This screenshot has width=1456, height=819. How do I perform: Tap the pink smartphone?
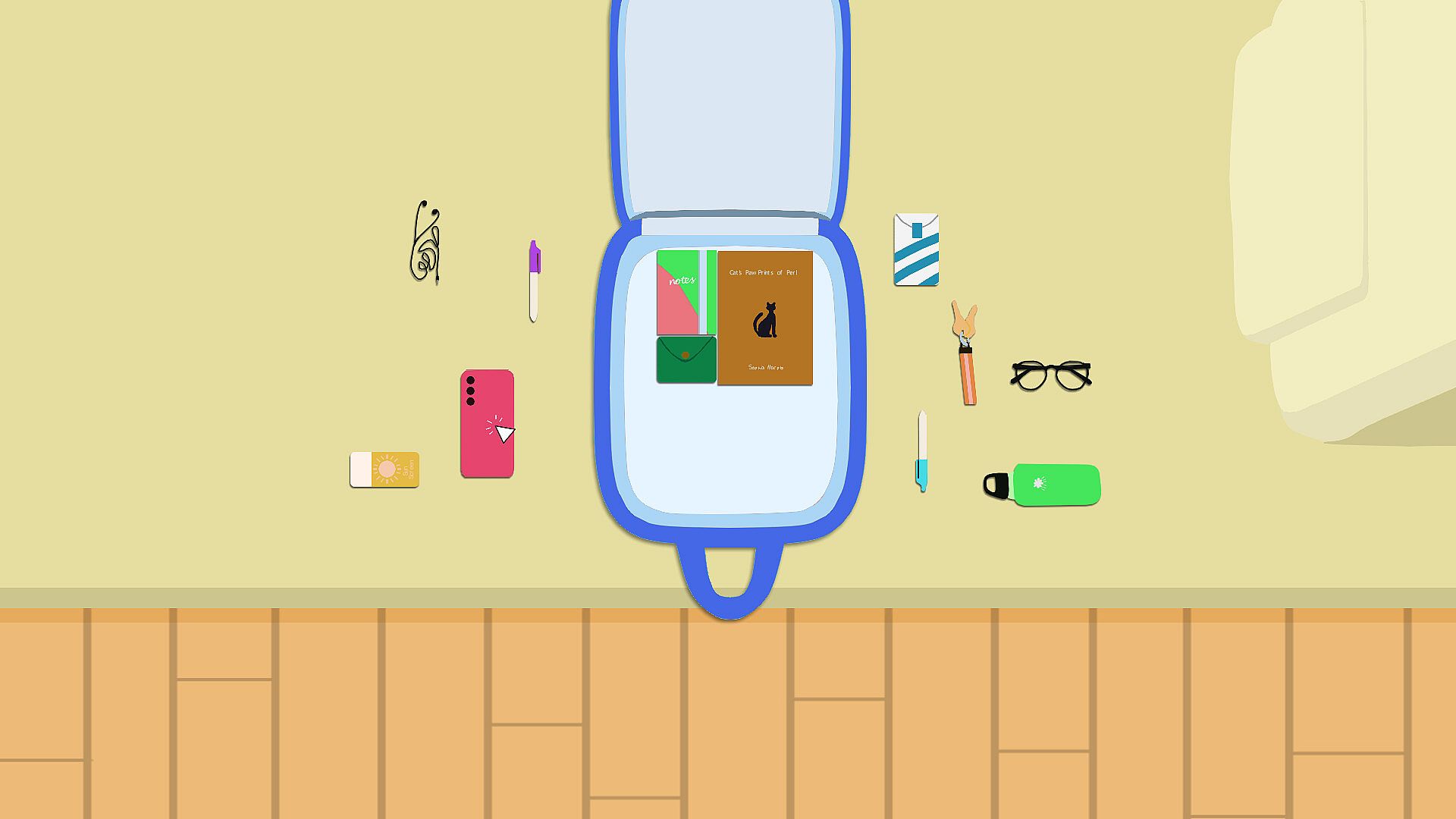[486, 423]
